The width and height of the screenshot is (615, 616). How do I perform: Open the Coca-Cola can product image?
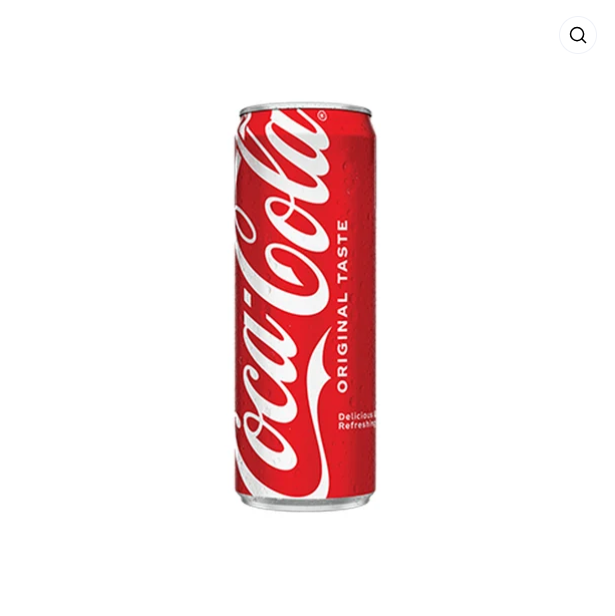305,307
